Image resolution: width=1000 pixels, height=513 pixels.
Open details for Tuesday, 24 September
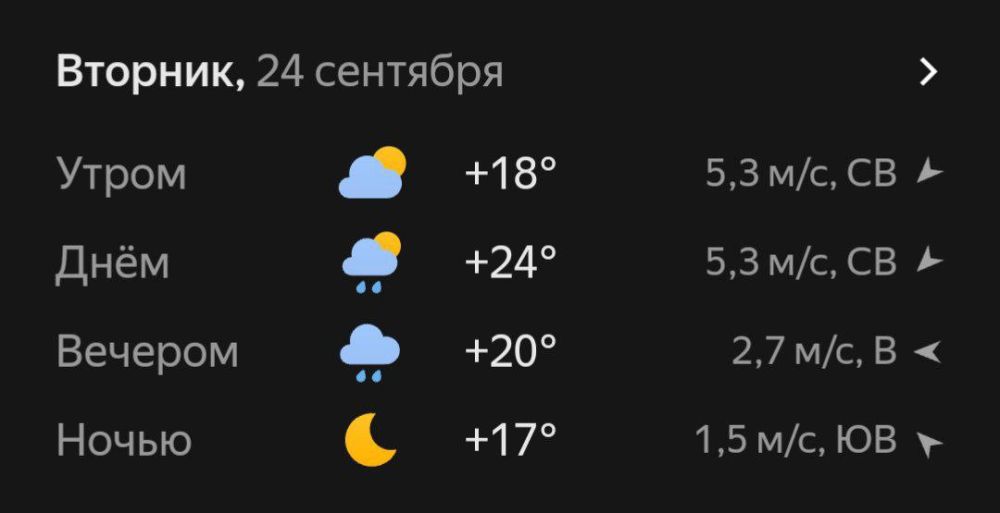click(929, 72)
